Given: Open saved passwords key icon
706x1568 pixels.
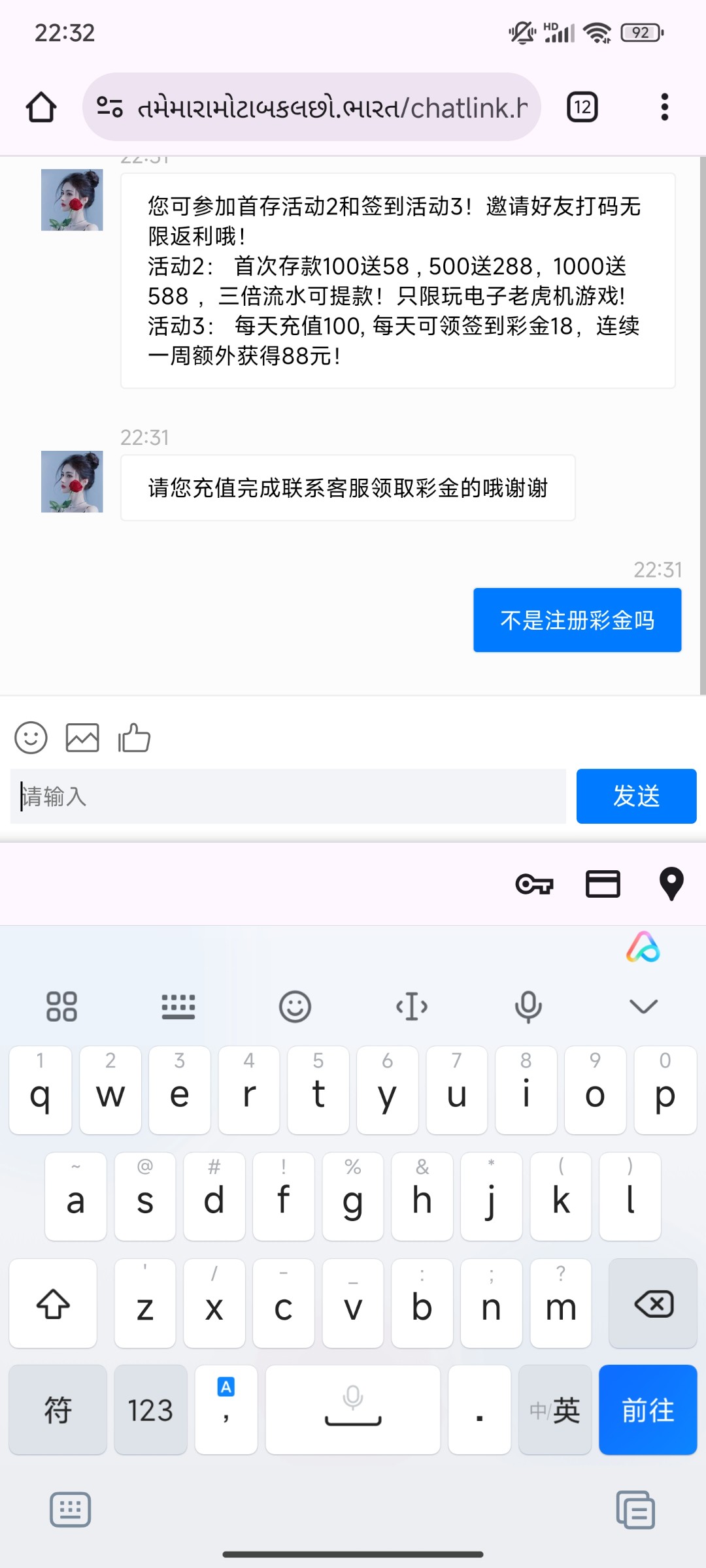Looking at the screenshot, I should [x=534, y=884].
